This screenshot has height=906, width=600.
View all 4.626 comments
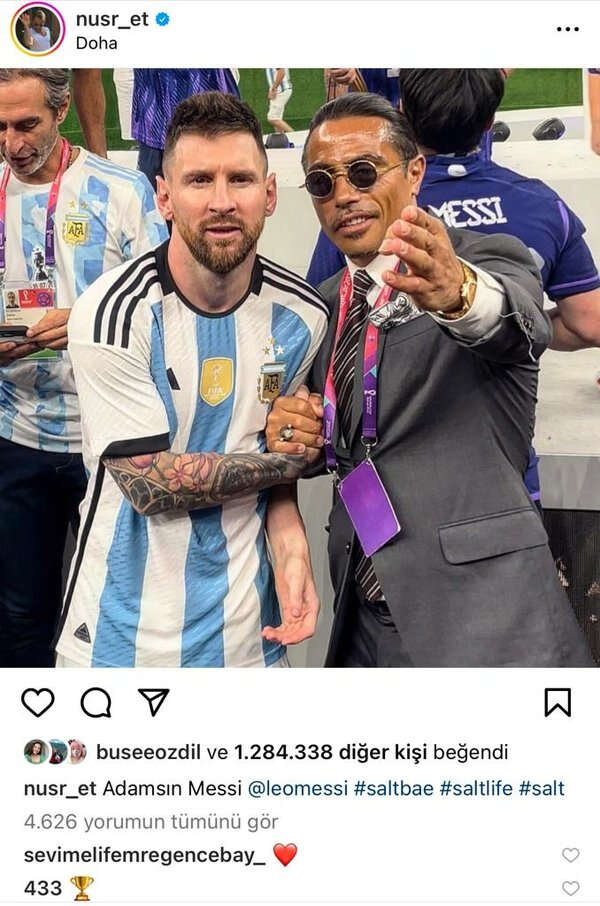pyautogui.click(x=151, y=822)
